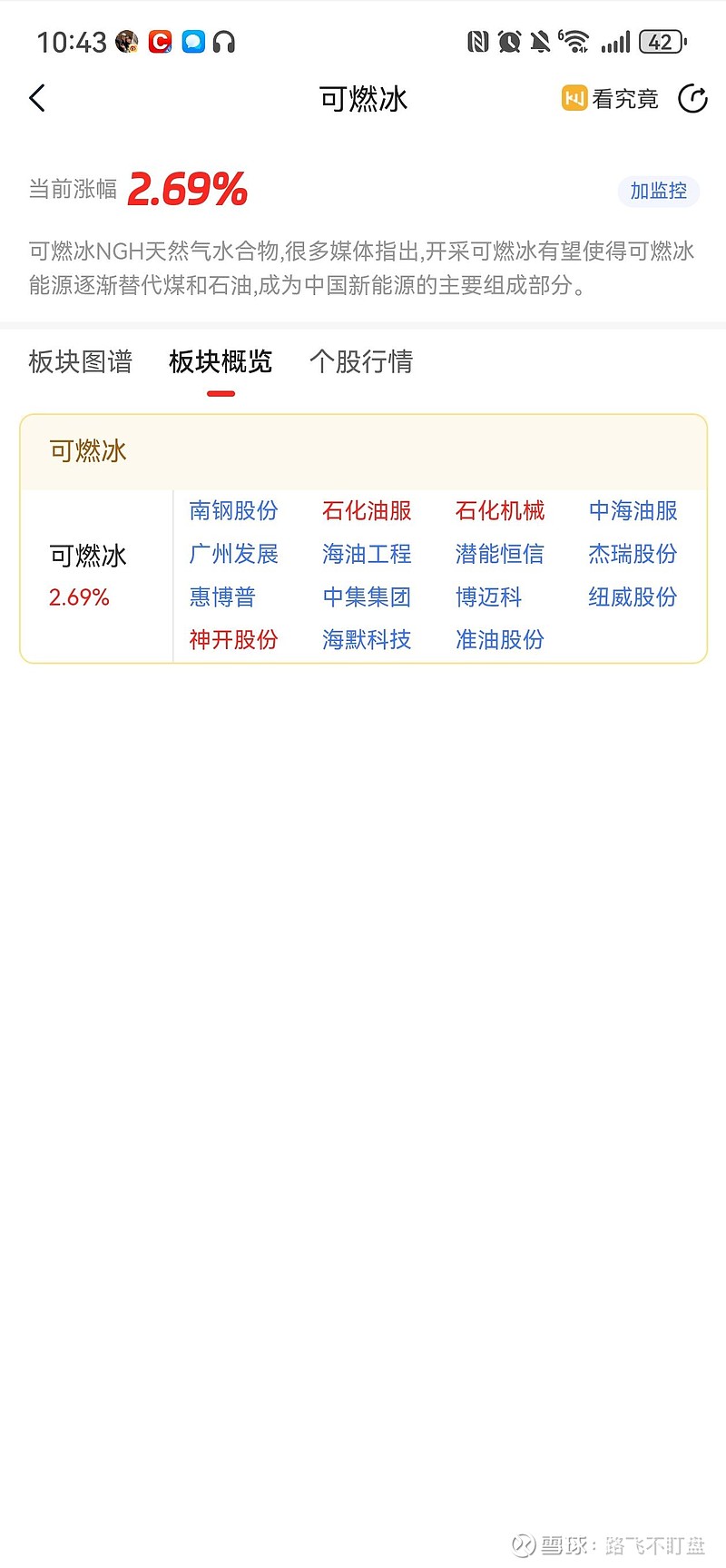Image resolution: width=726 pixels, height=1568 pixels.
Task: View the stock 惠博普
Action: pyautogui.click(x=222, y=597)
